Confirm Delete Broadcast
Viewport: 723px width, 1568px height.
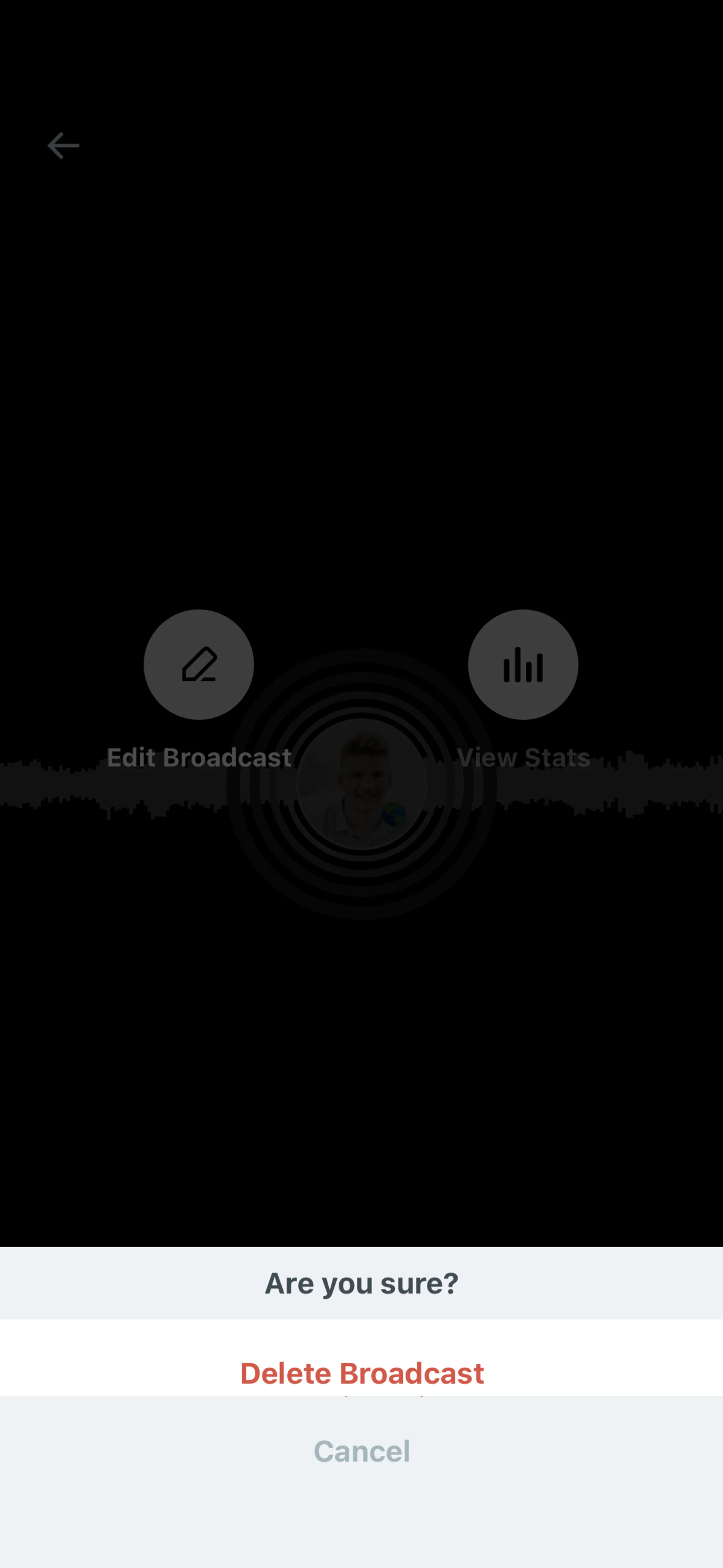coord(361,1373)
